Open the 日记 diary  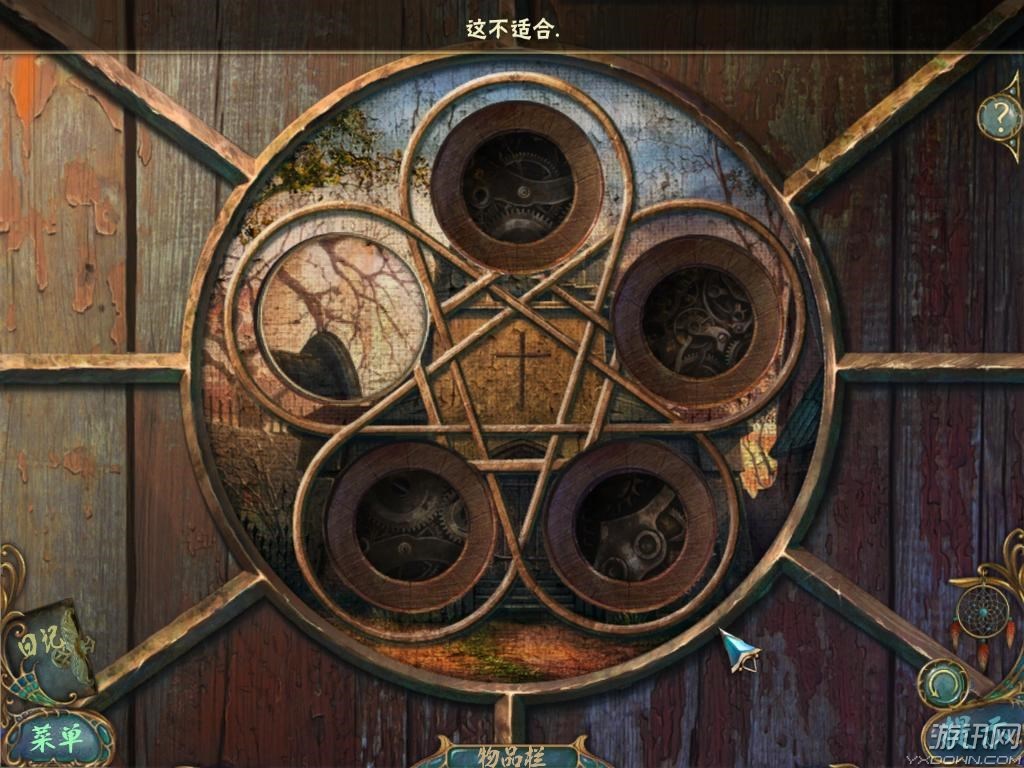tap(50, 648)
